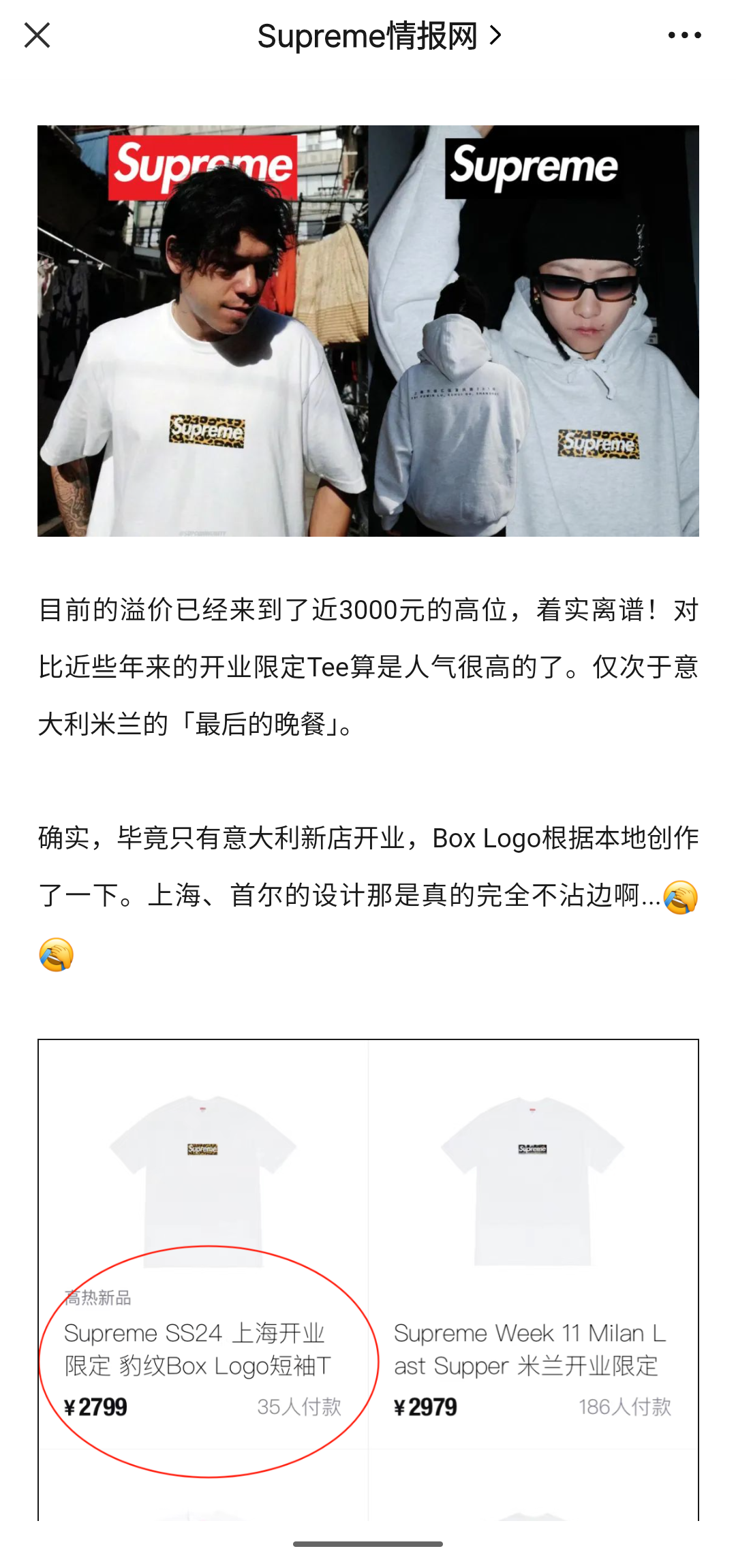
Task: Close the article page
Action: click(37, 35)
